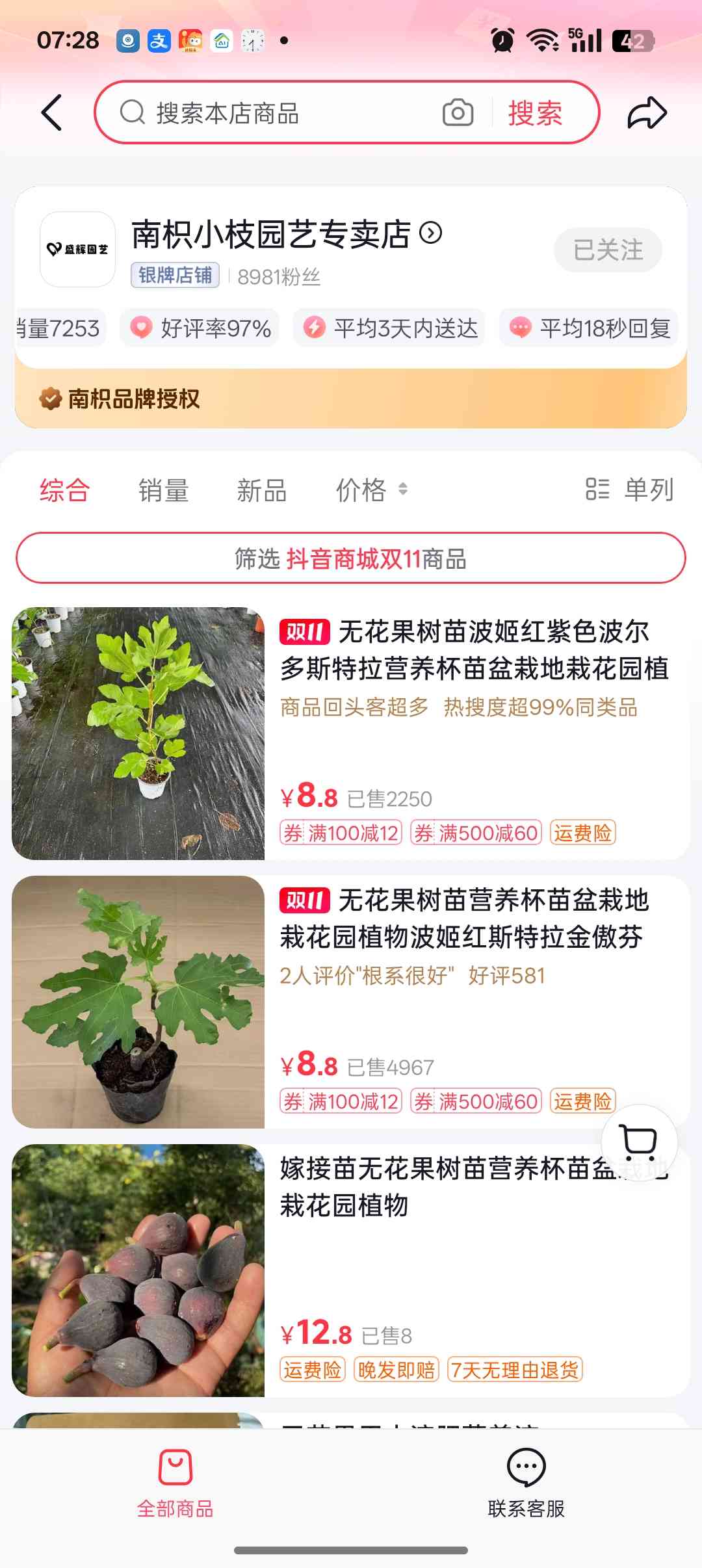Open the floating shopping cart
Image resolution: width=702 pixels, height=1568 pixels.
[x=640, y=1142]
